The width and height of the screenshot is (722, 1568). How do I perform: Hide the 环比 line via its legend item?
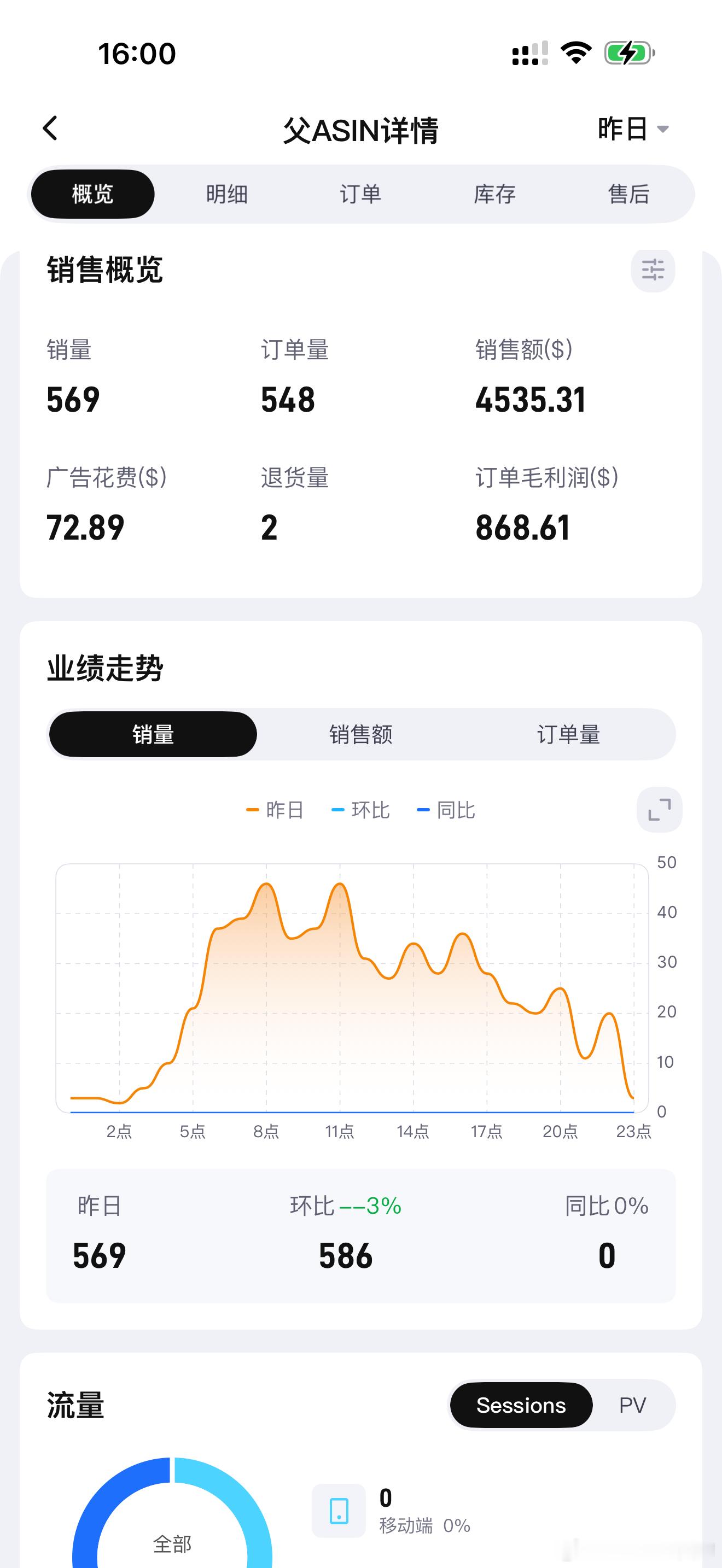361,810
